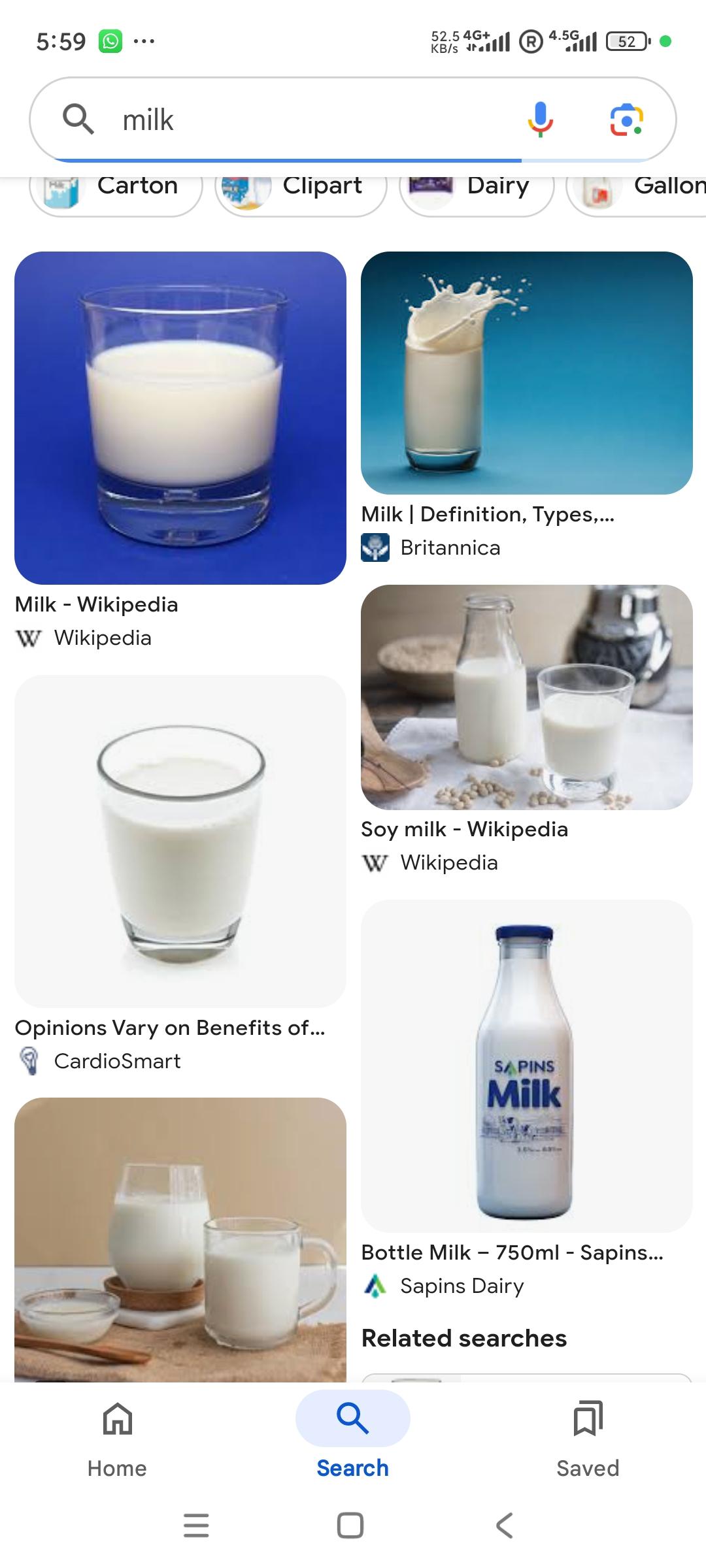
Task: Filter results by Carton chip
Action: 116,191
